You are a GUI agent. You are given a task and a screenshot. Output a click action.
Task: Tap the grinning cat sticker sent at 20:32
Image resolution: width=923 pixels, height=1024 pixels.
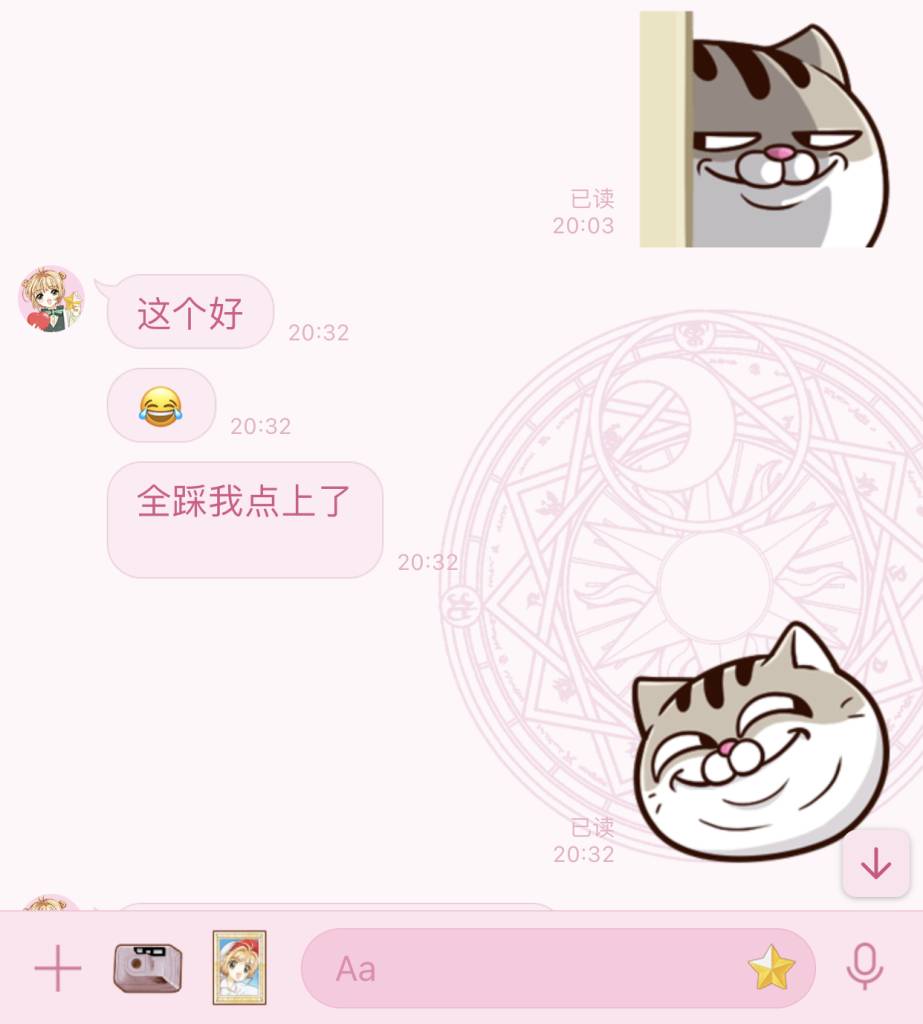pos(760,745)
